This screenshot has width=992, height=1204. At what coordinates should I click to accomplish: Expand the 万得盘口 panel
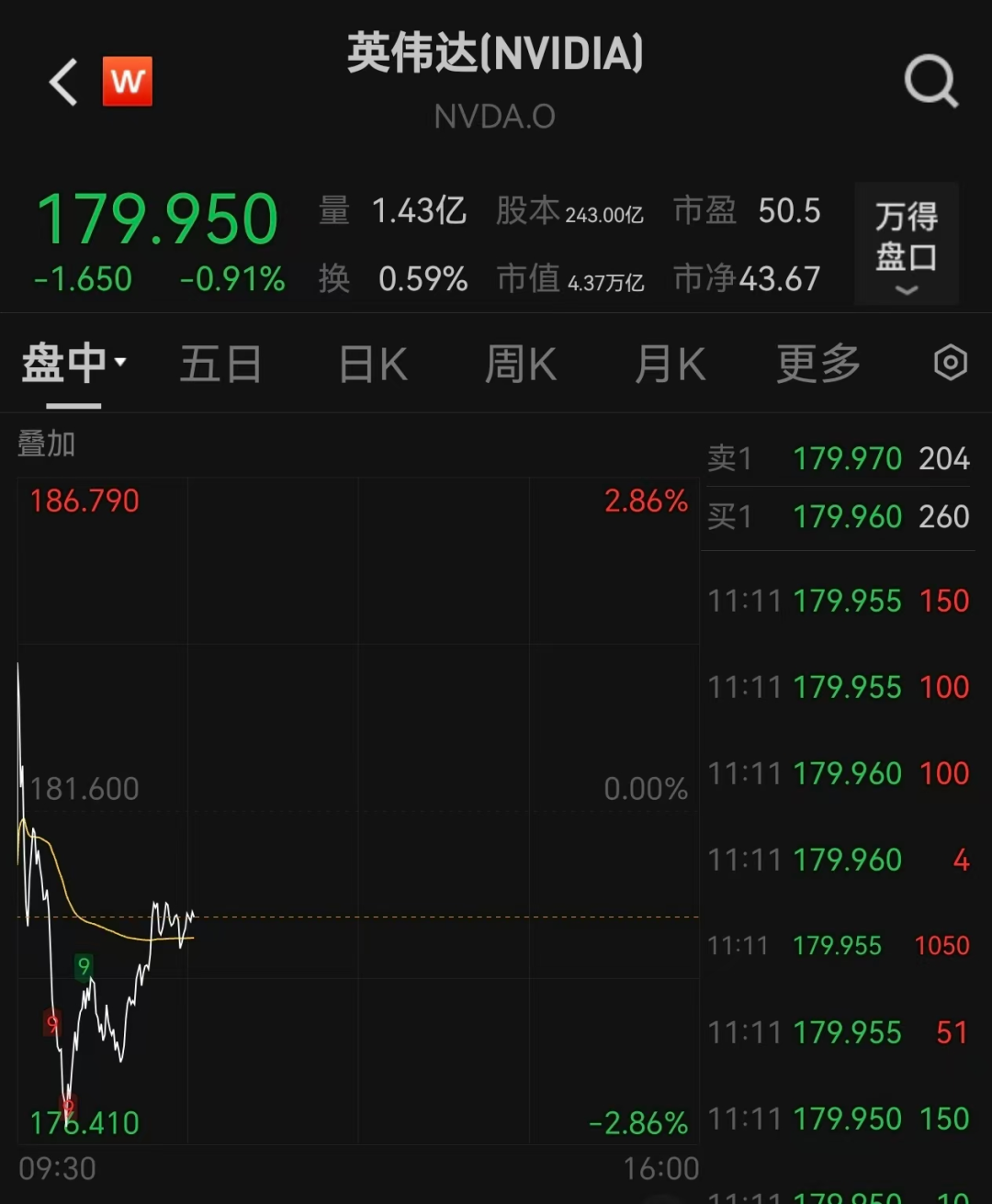click(x=906, y=244)
